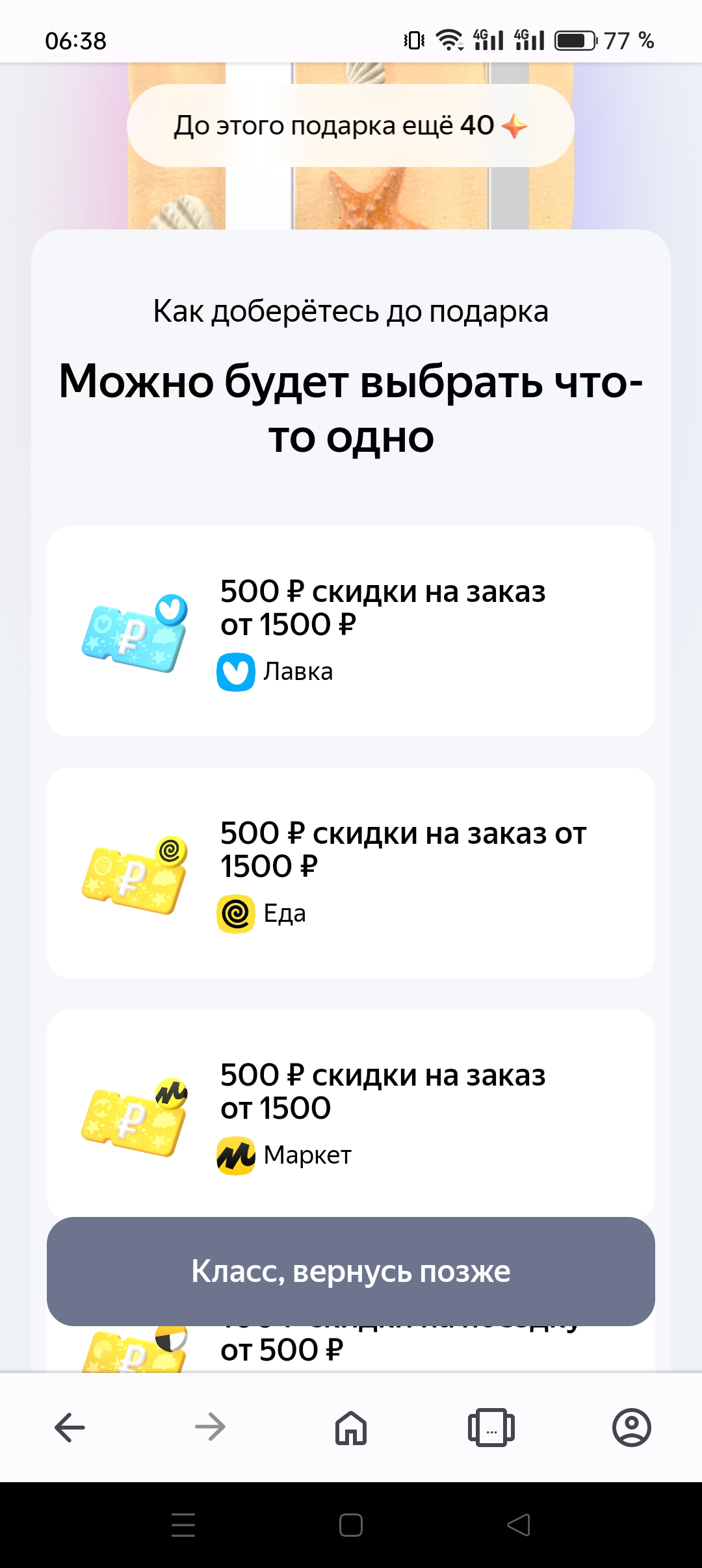Open the browser tabs switcher
The image size is (702, 1568).
point(491,1428)
